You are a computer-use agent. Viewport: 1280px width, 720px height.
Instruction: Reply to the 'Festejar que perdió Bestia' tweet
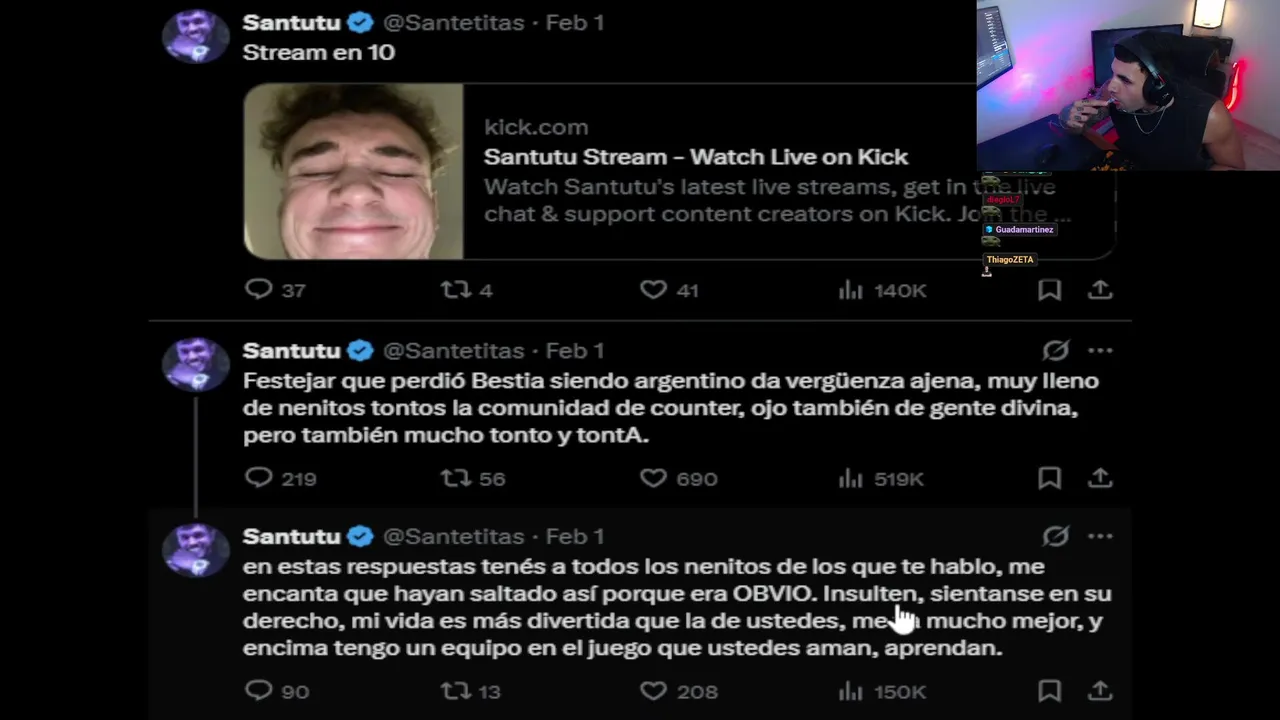(x=259, y=478)
